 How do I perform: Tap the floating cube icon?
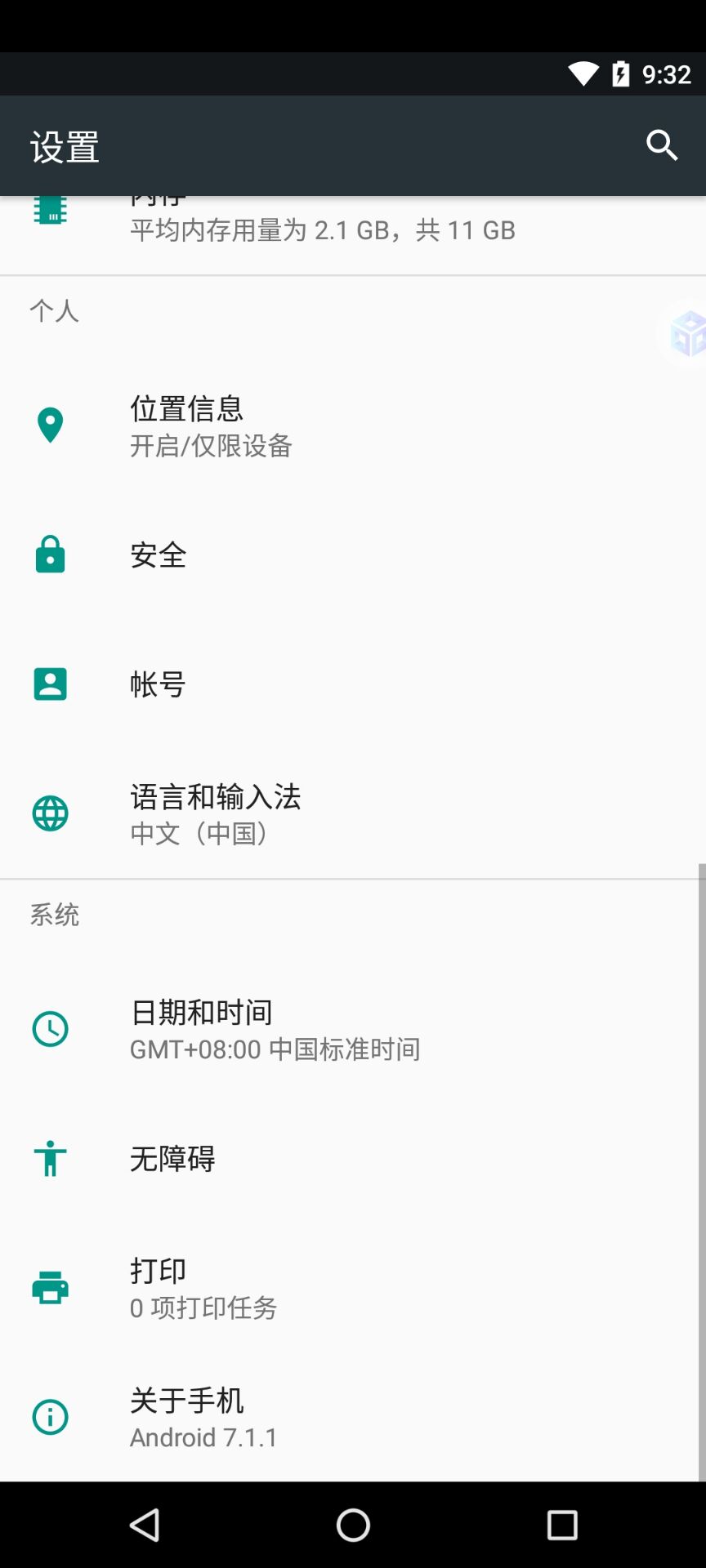(685, 333)
